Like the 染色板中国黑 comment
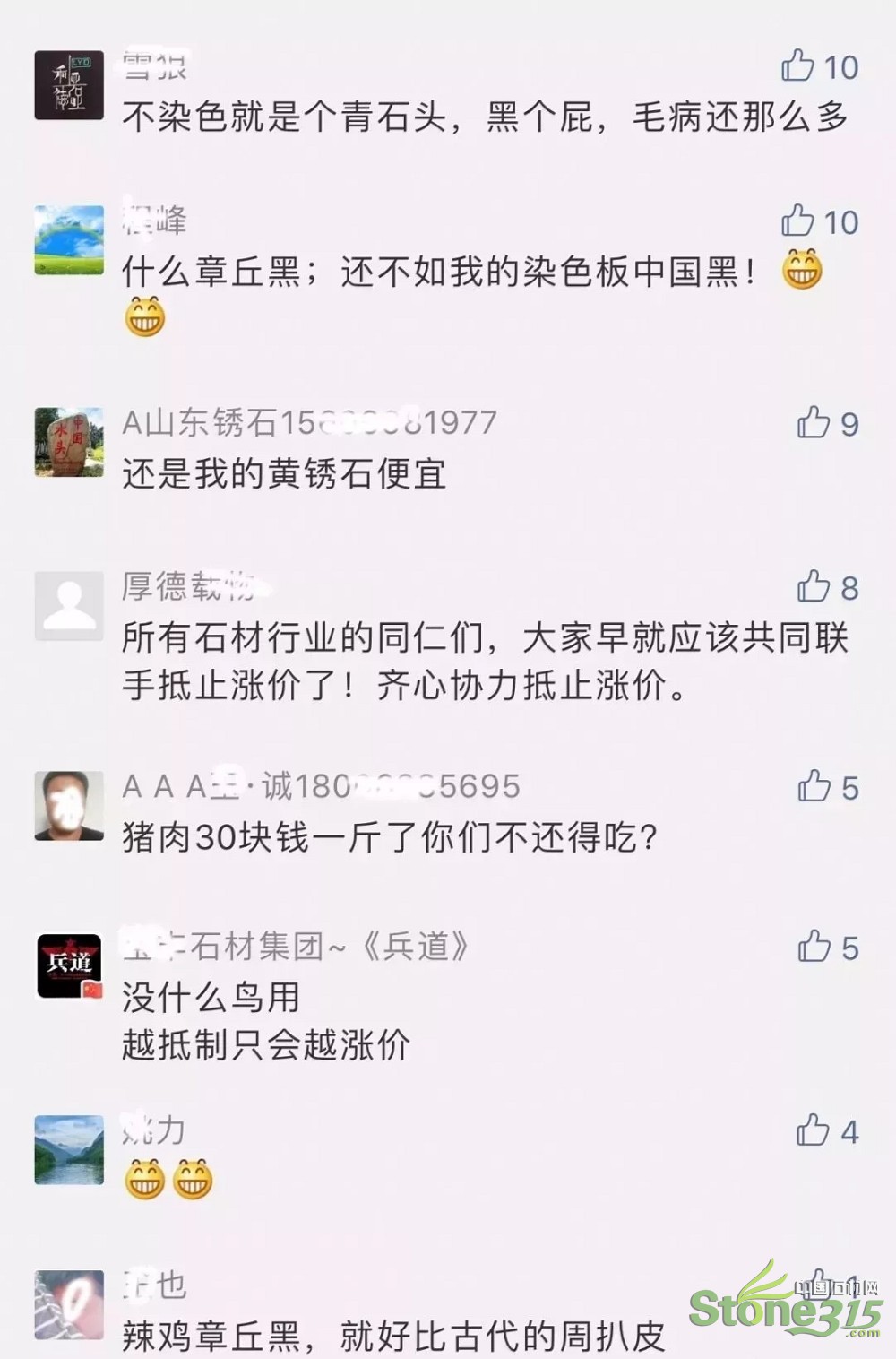This screenshot has width=896, height=1359. (x=797, y=221)
